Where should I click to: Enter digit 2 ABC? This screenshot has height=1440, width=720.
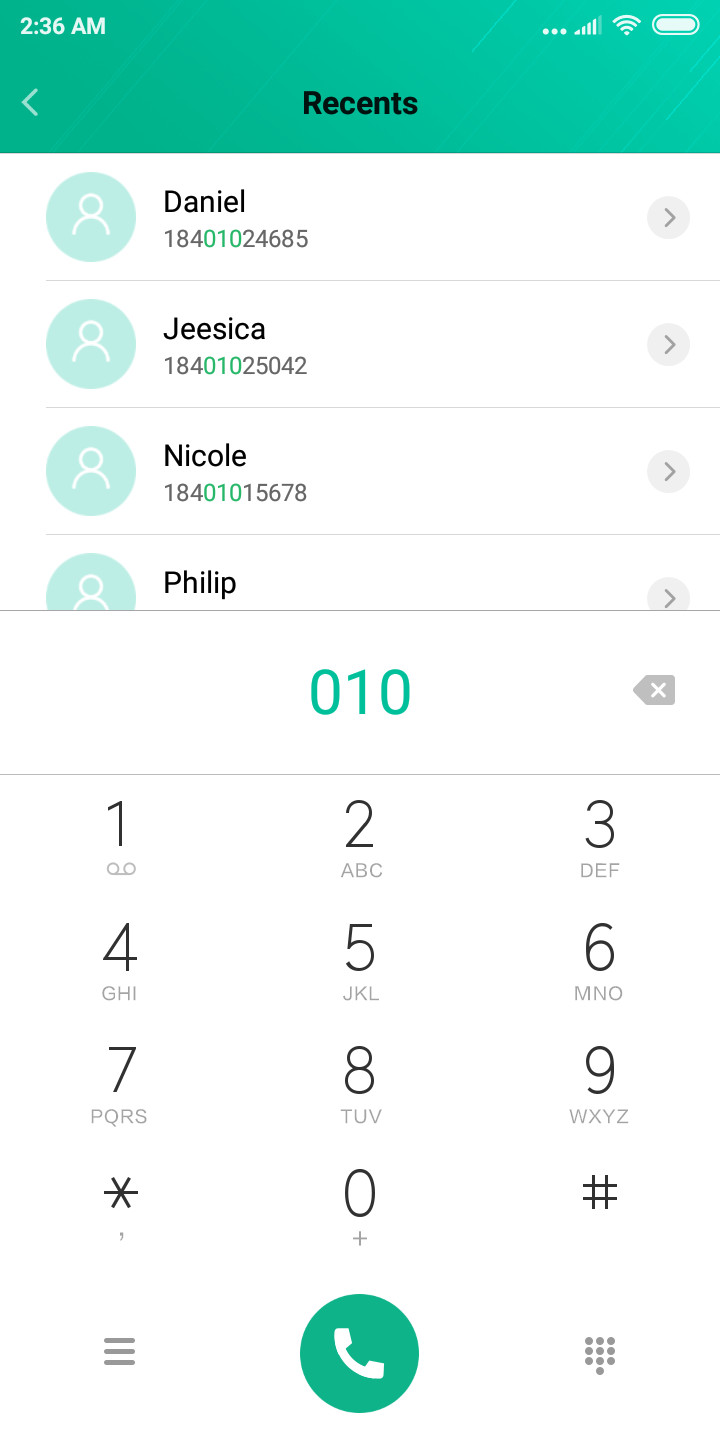click(x=360, y=838)
